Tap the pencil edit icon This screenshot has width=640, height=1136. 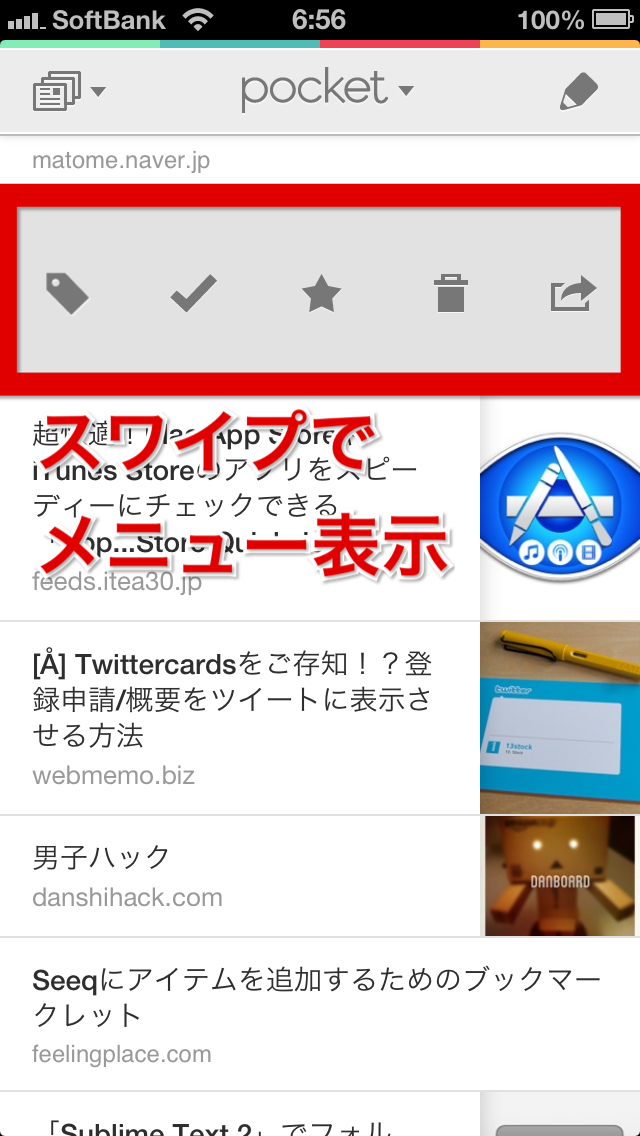point(578,92)
